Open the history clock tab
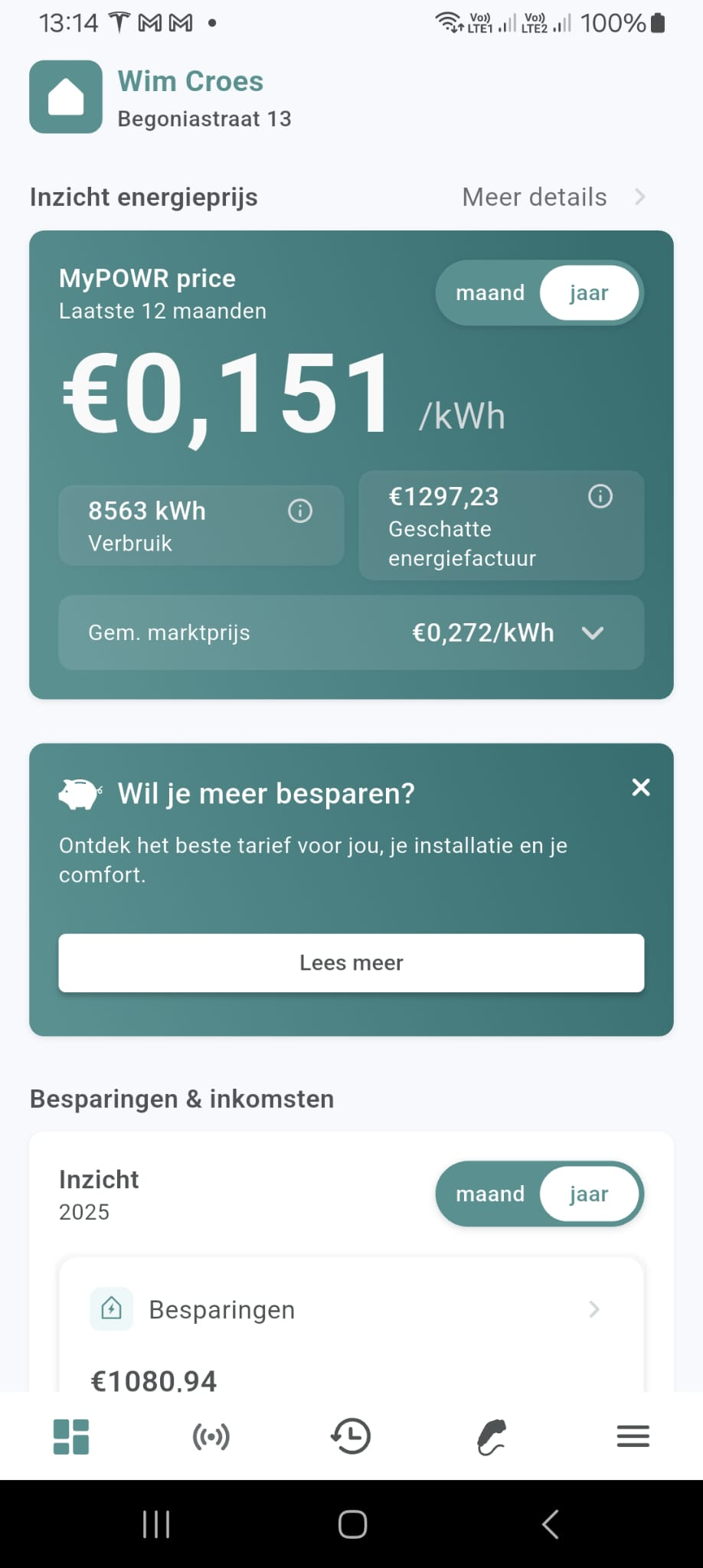Viewport: 703px width, 1568px height. [x=351, y=1436]
